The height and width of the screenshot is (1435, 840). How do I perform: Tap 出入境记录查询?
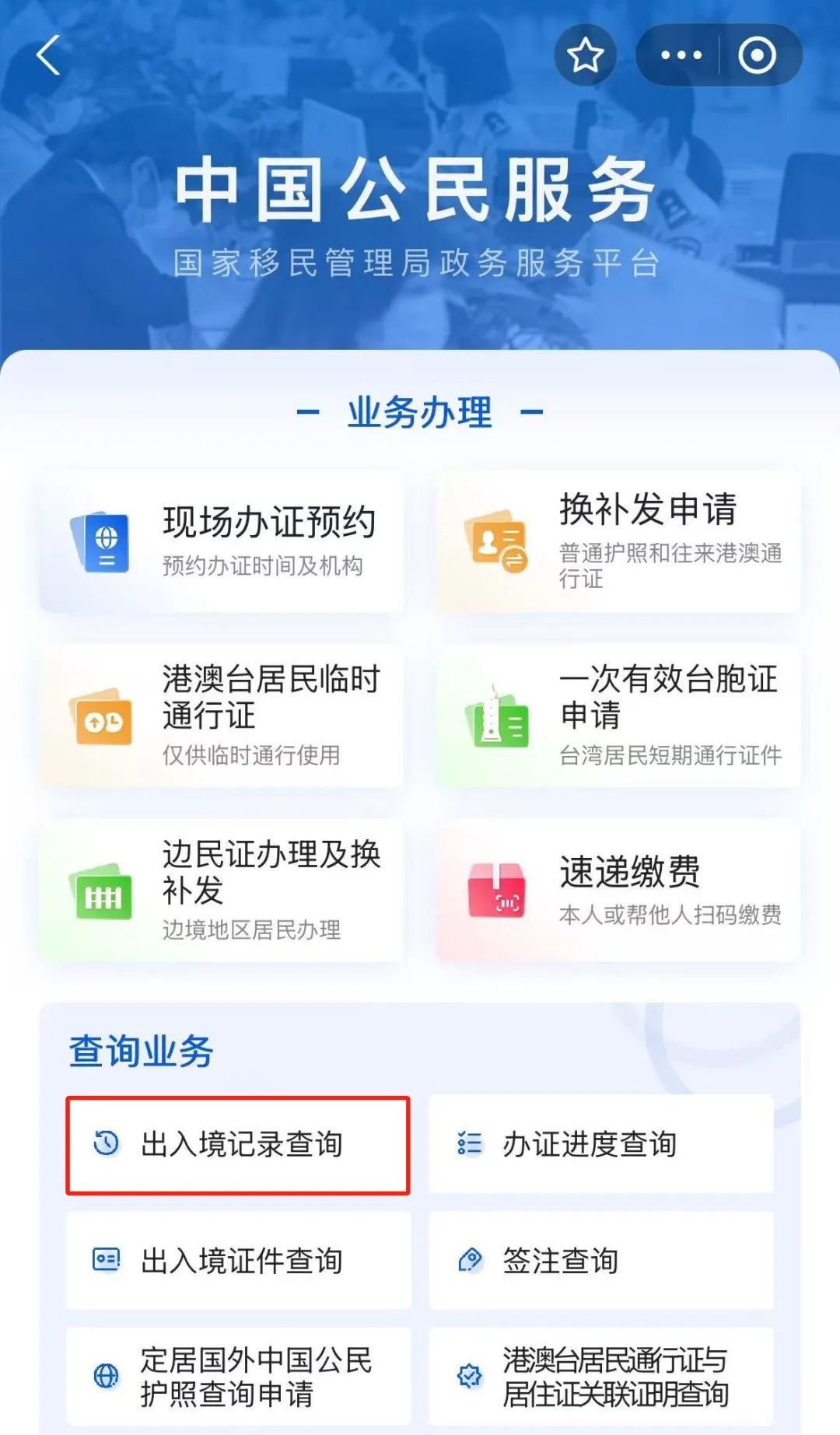[x=238, y=1144]
